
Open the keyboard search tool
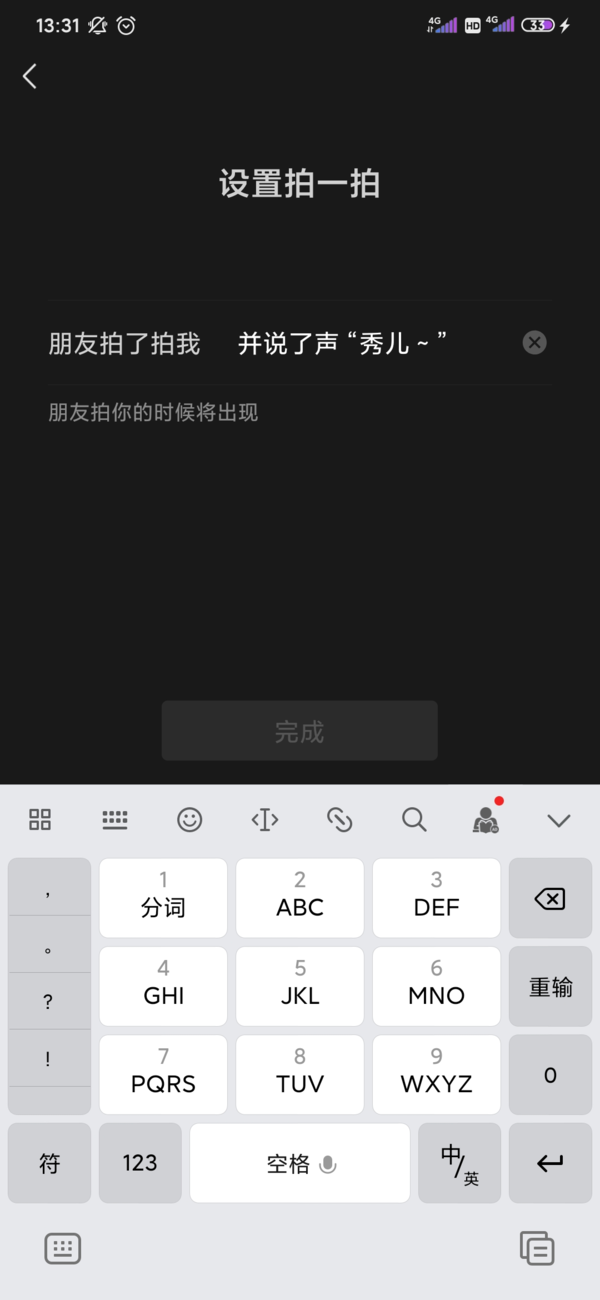point(414,820)
